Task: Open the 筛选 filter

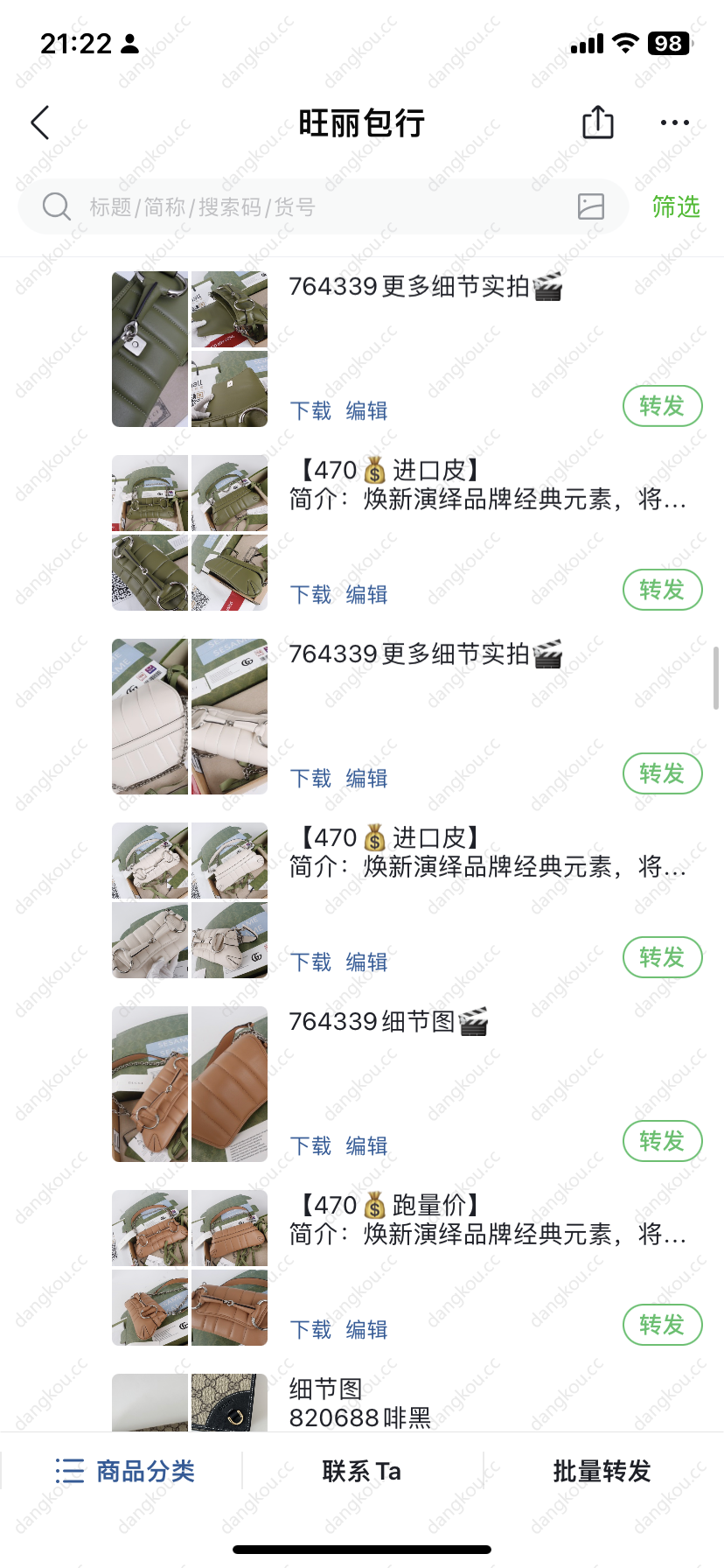Action: point(676,206)
